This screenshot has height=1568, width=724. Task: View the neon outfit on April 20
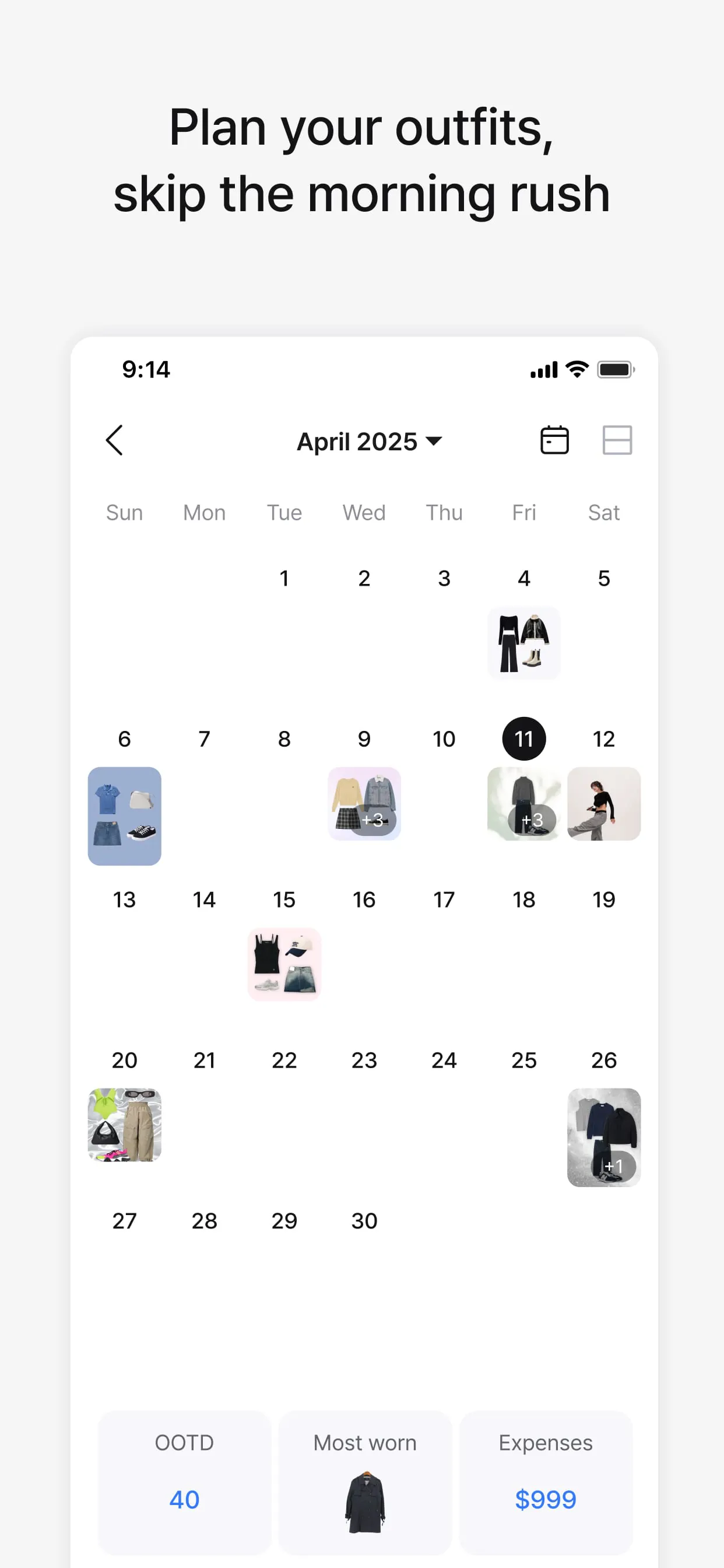[x=124, y=1126]
